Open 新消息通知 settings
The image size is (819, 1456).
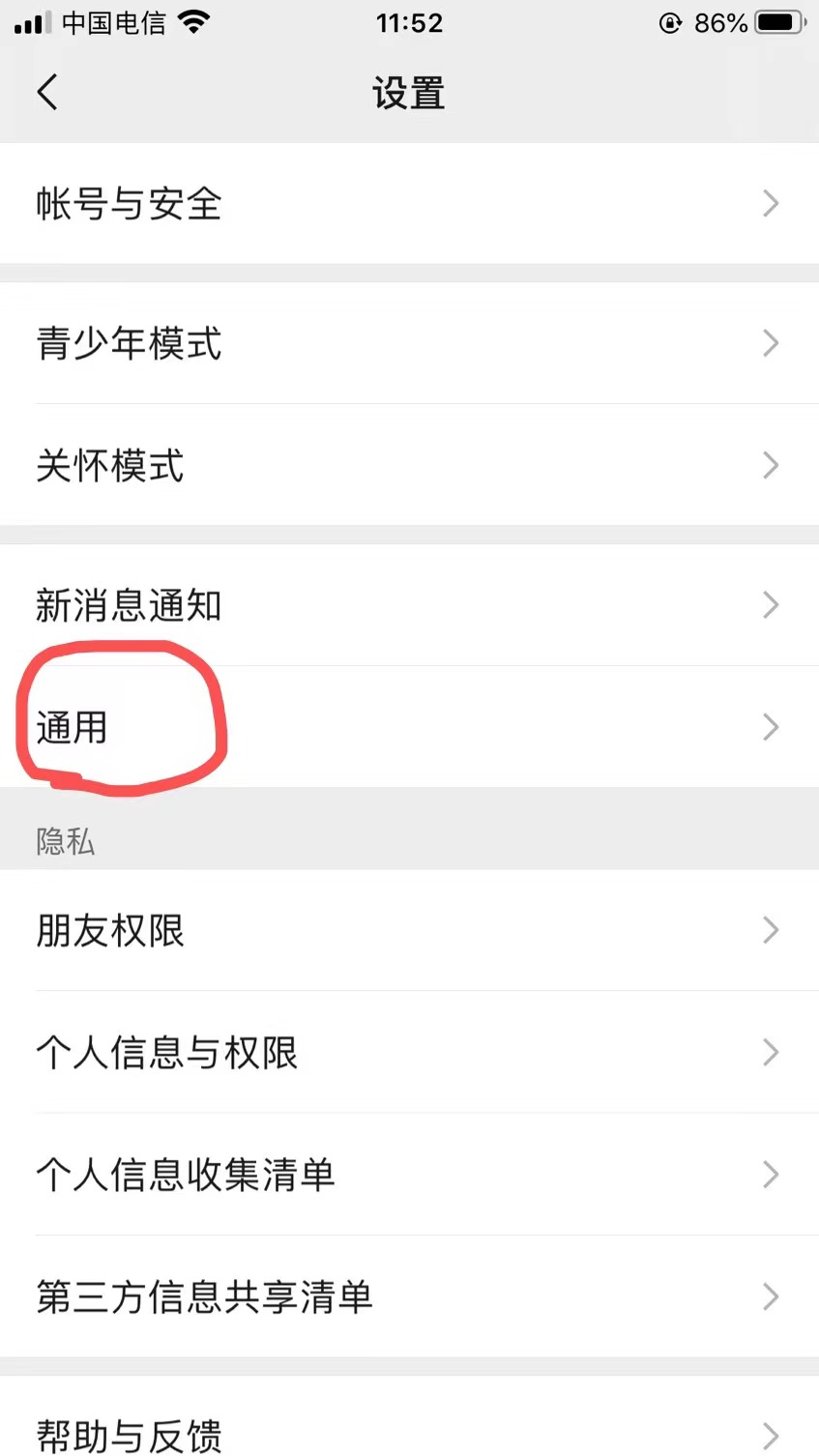click(409, 605)
